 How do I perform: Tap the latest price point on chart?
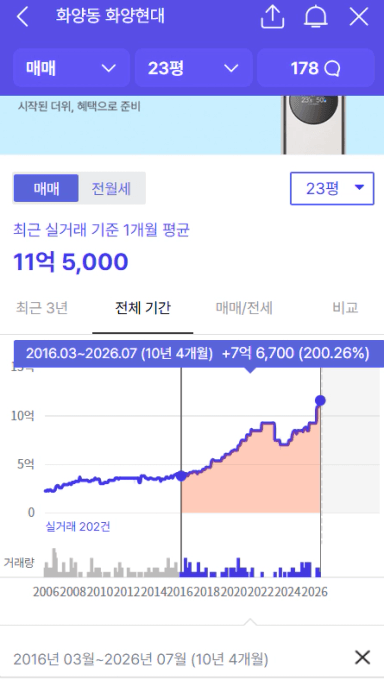click(x=321, y=400)
